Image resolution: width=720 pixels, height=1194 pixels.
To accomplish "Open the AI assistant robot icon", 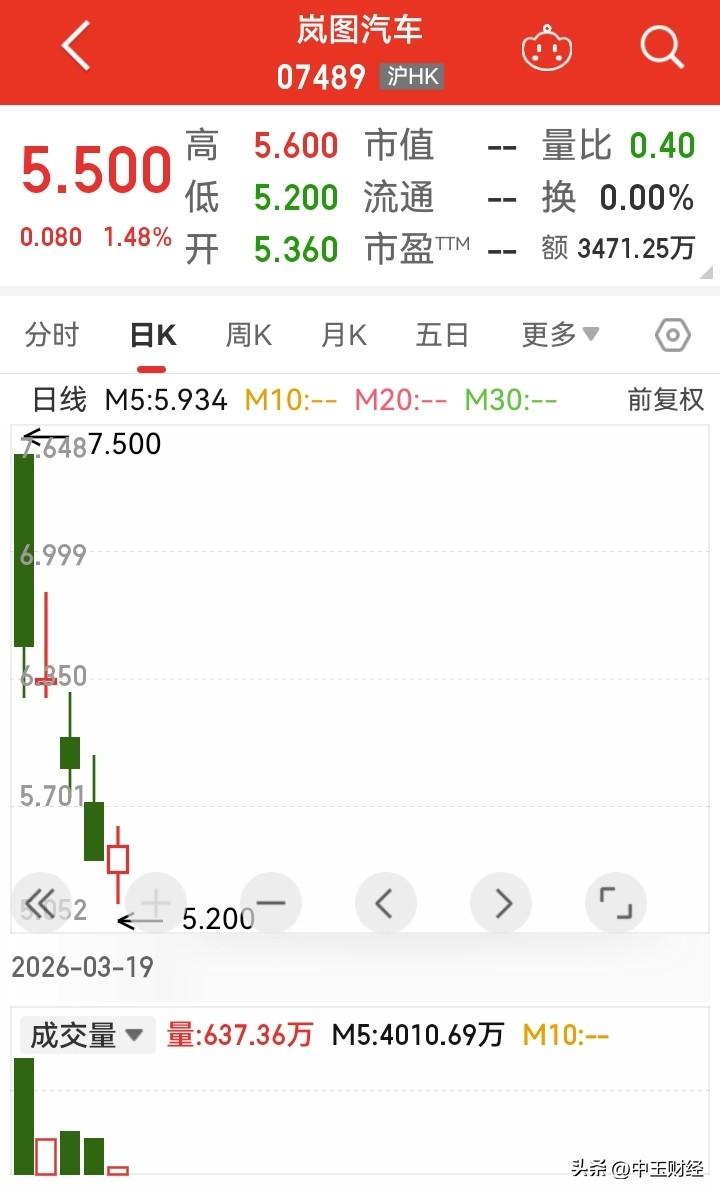I will coord(545,47).
